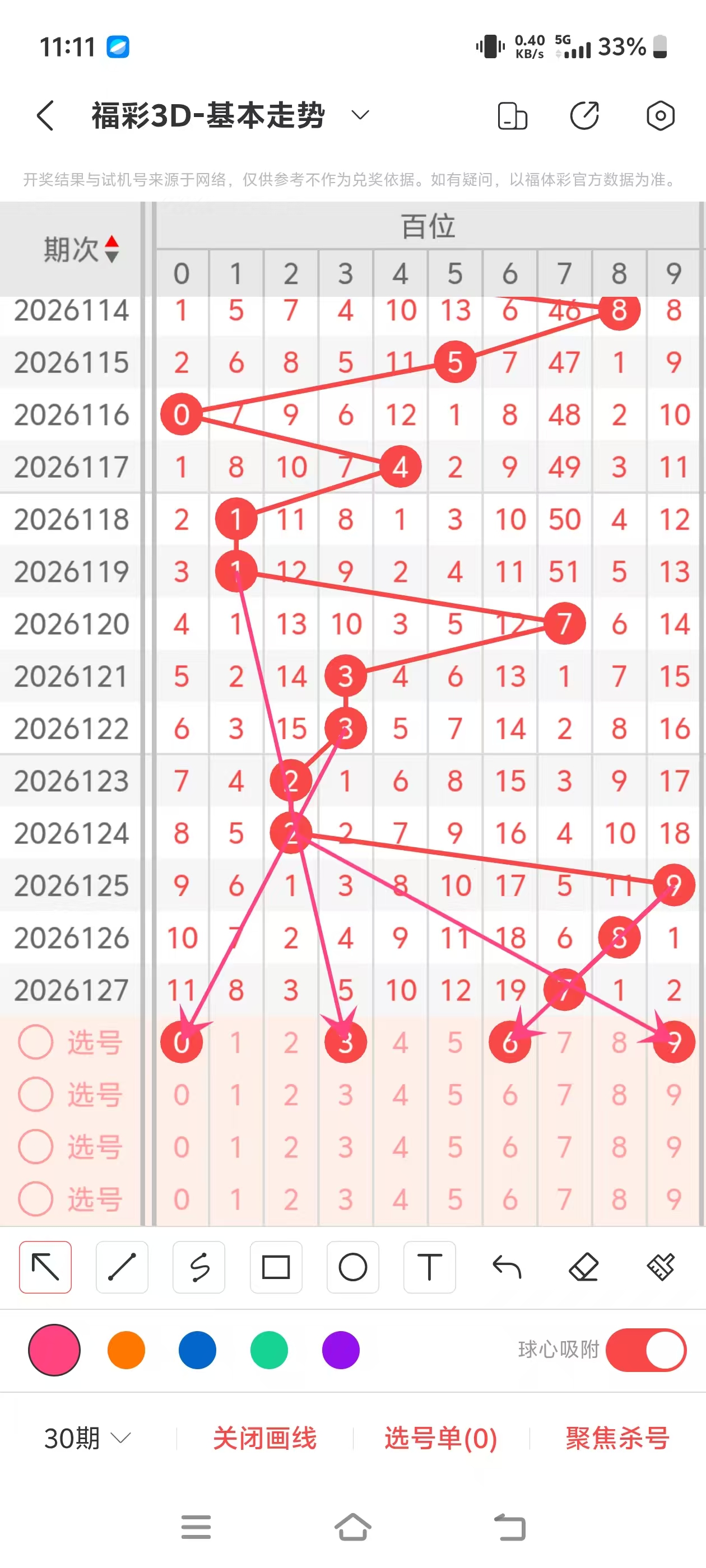Clear all drawings with the brush icon
Screen dimensions: 706x1568
pyautogui.click(x=660, y=1267)
